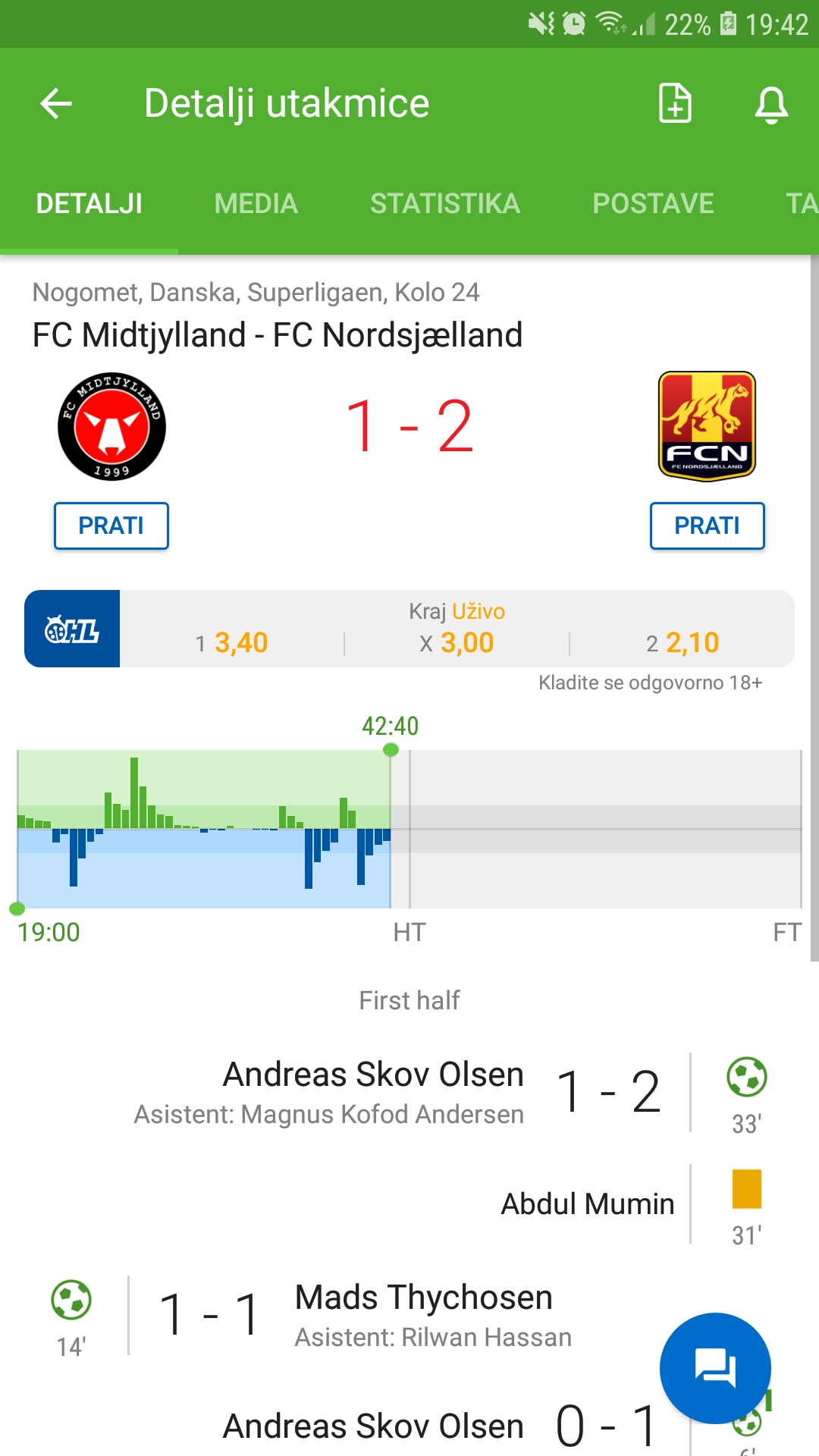Go back using the arrow icon

56,104
